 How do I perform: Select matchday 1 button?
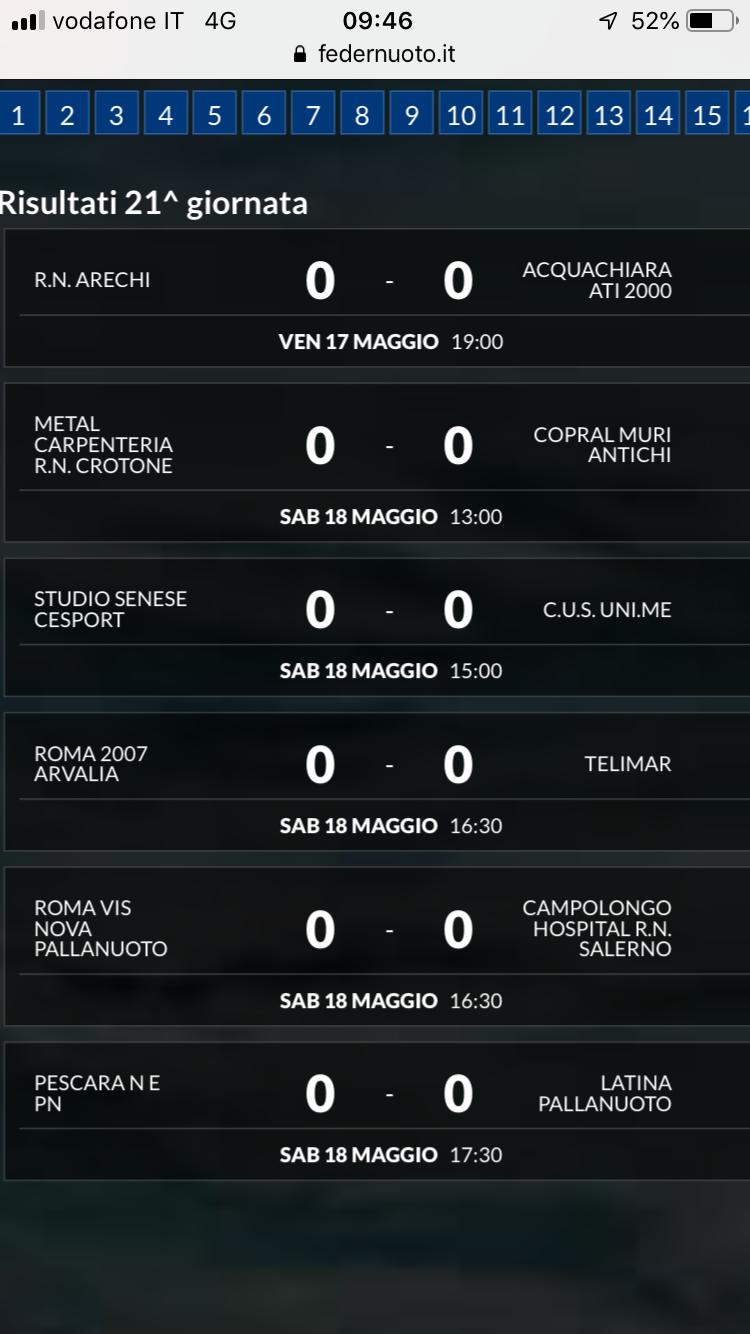pyautogui.click(x=18, y=115)
